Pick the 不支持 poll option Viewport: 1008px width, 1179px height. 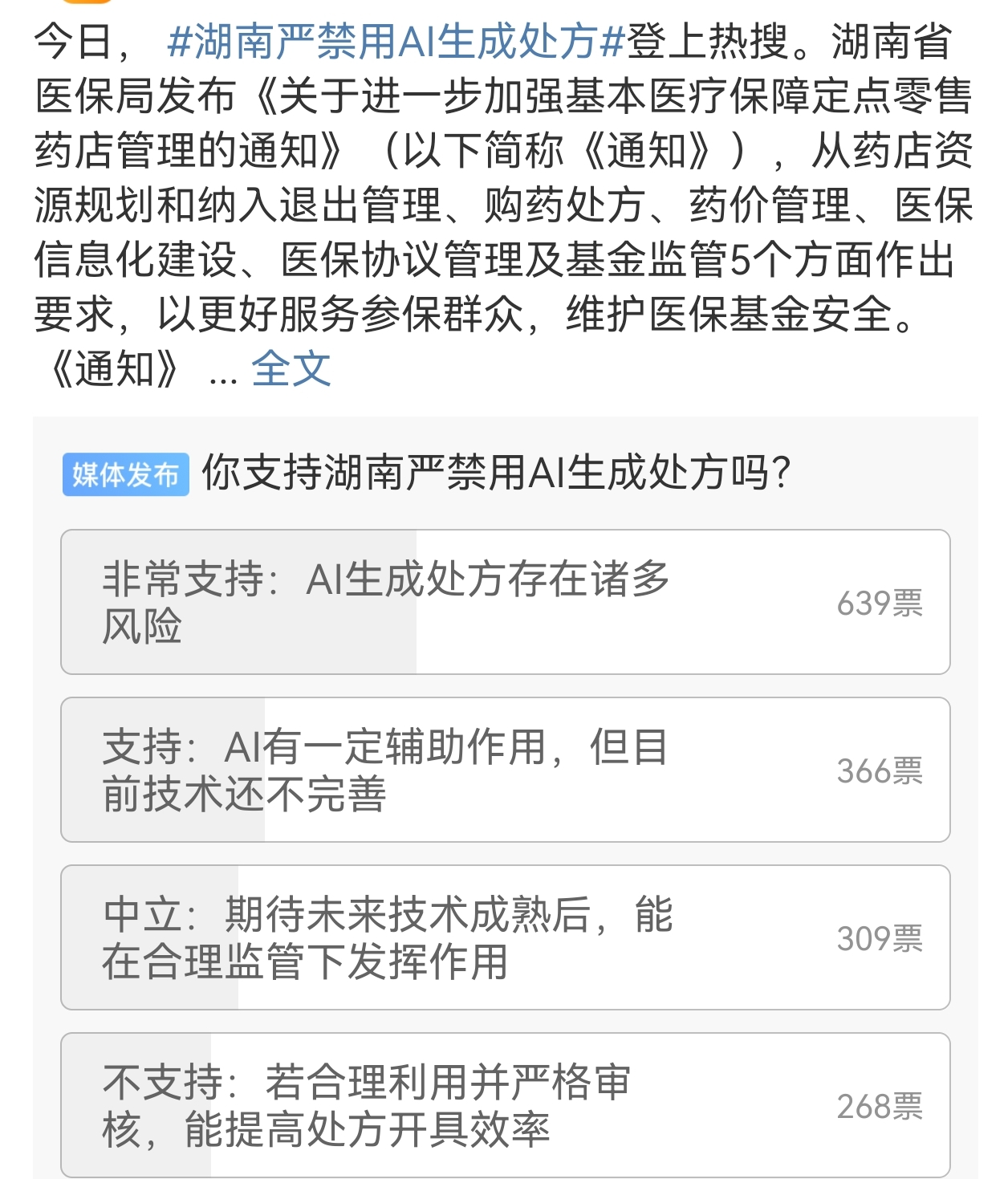coord(505,1105)
